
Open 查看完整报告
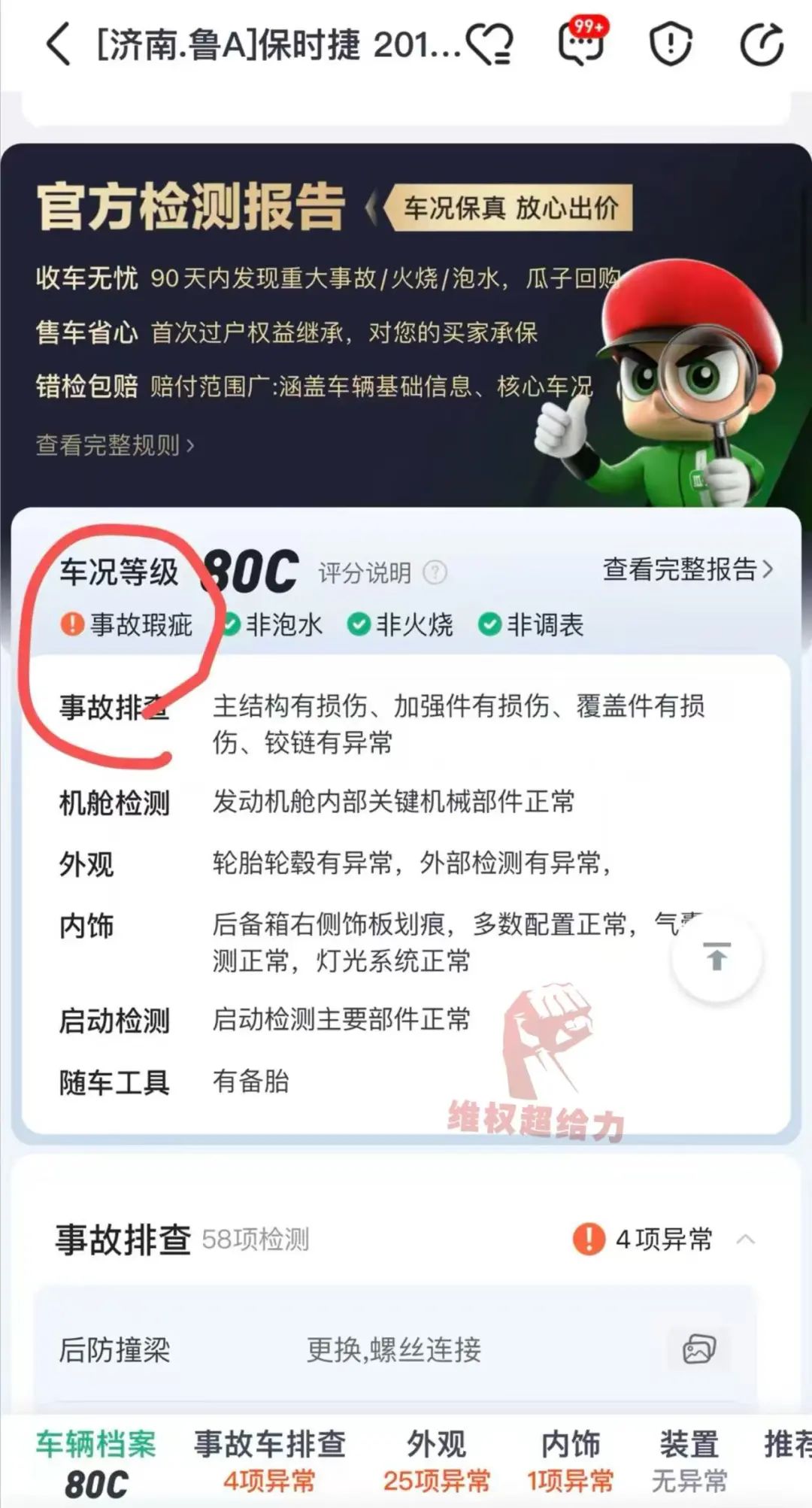coord(687,569)
